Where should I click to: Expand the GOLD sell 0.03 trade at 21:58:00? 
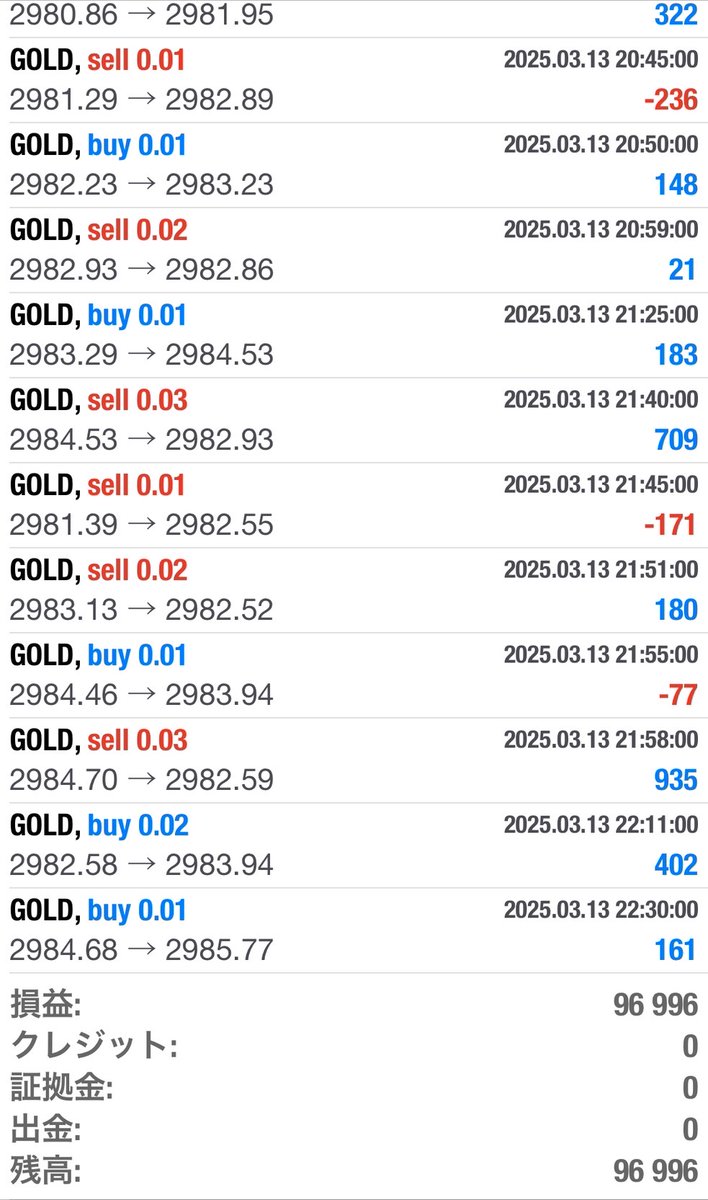(x=354, y=761)
